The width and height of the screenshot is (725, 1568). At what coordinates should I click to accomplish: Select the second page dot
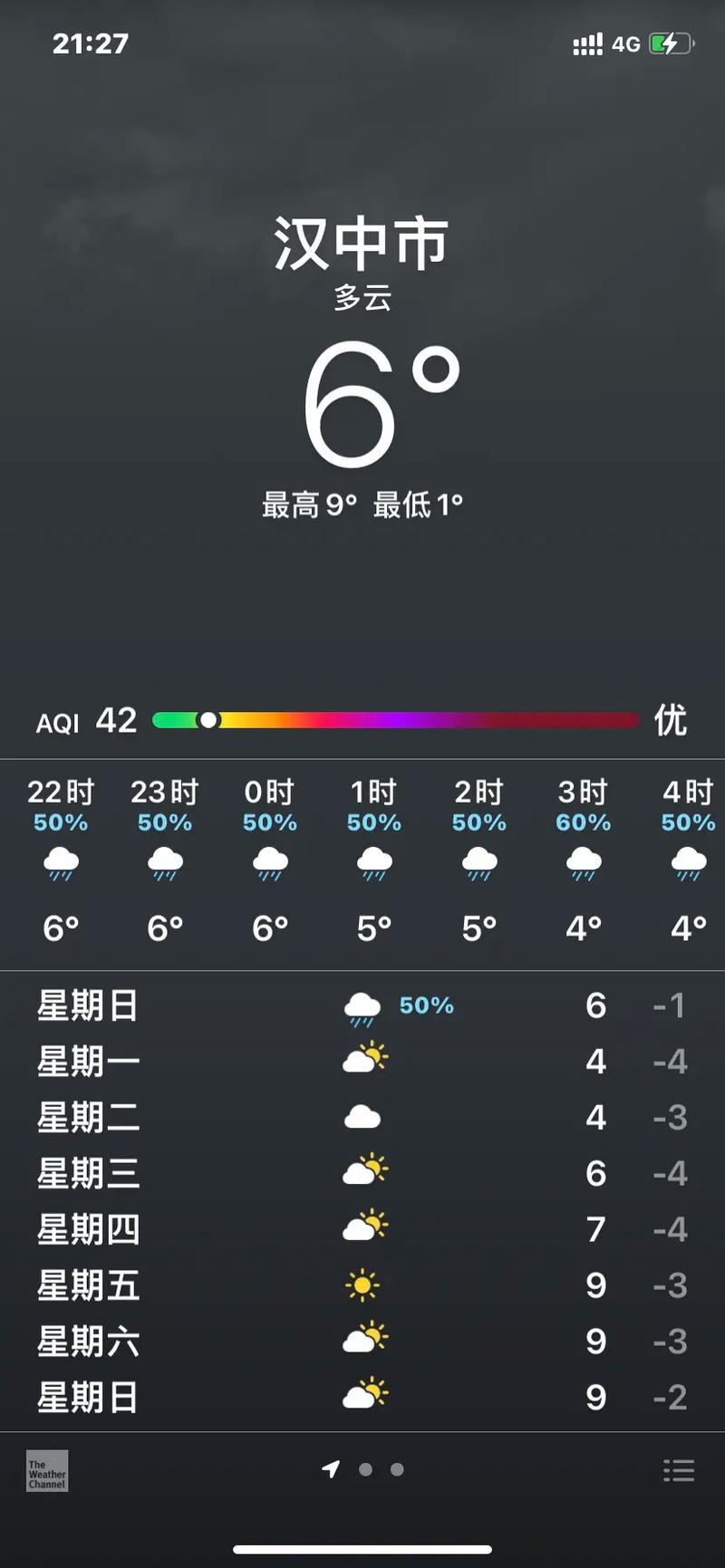point(397,1470)
